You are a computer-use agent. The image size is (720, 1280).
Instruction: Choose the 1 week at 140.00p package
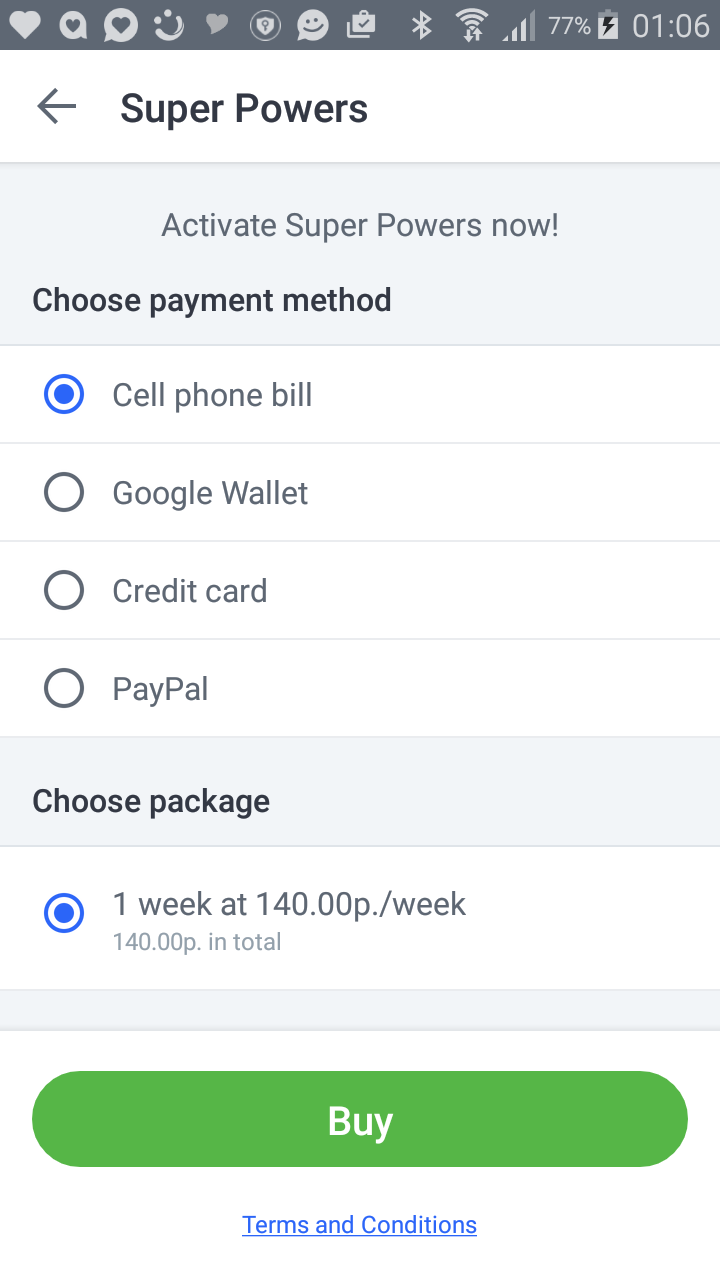click(x=64, y=914)
